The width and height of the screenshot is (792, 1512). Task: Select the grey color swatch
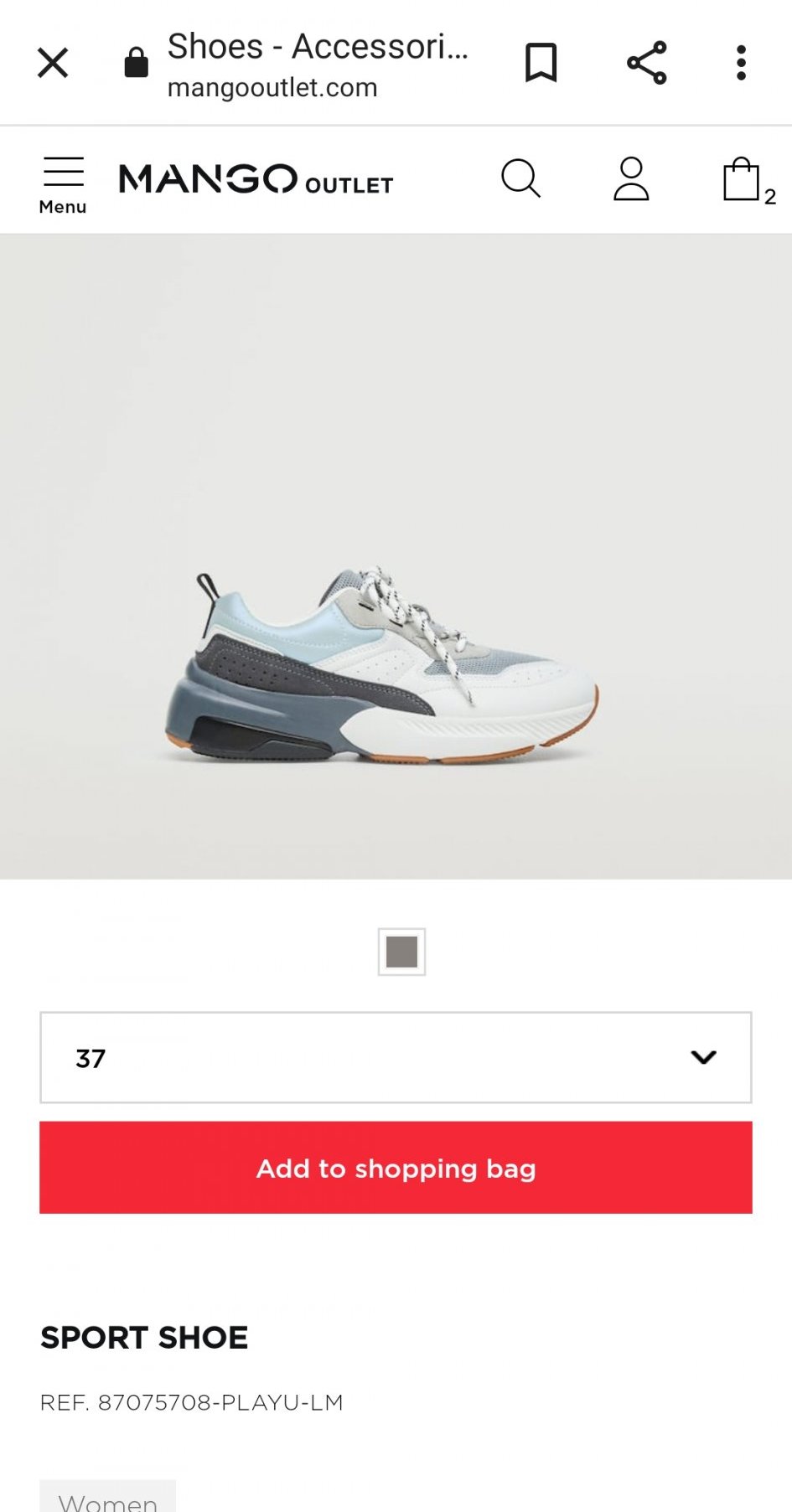(x=401, y=952)
